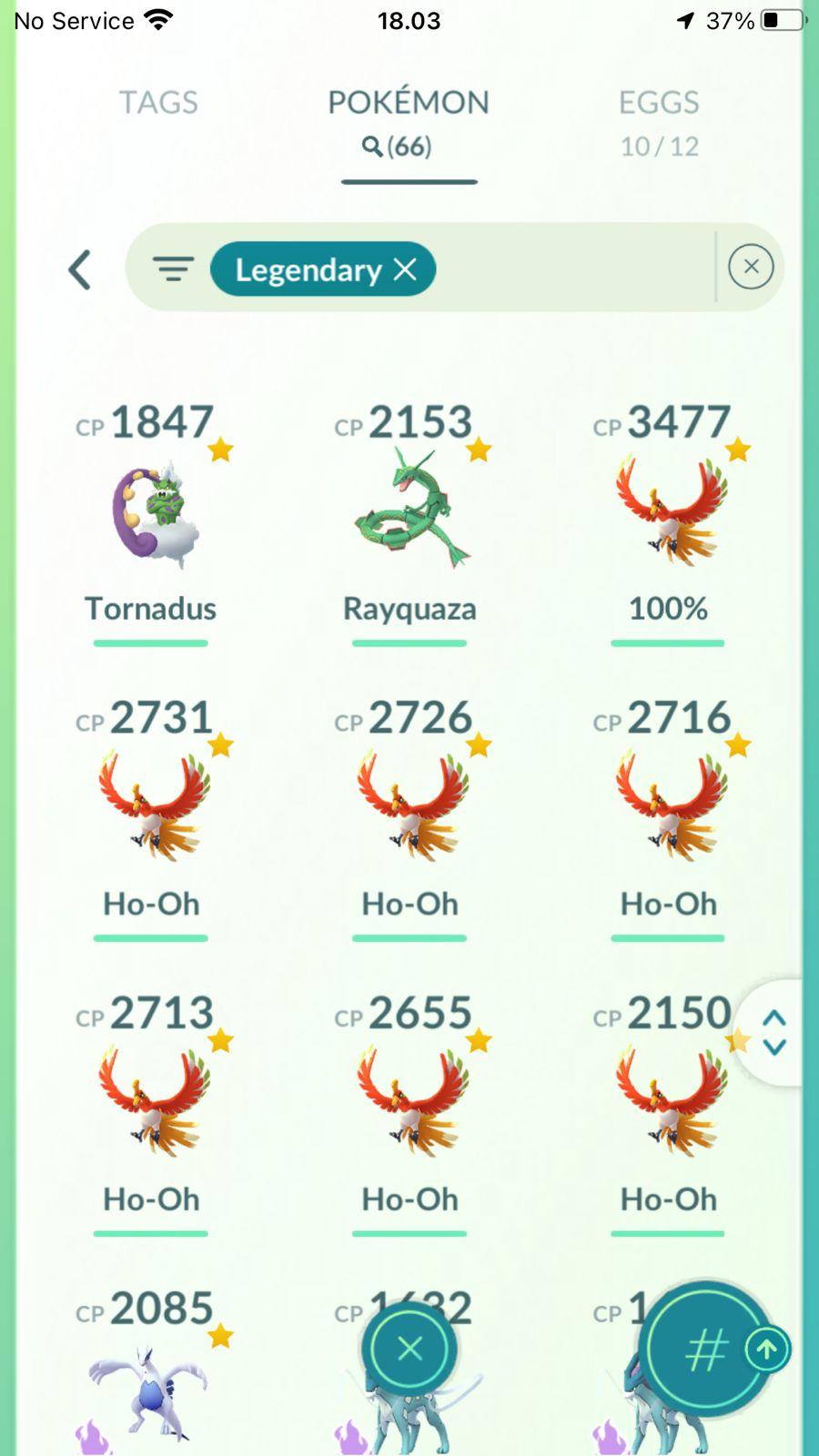819x1456 pixels.
Task: Open Tornadus CP 1847
Action: [151, 514]
